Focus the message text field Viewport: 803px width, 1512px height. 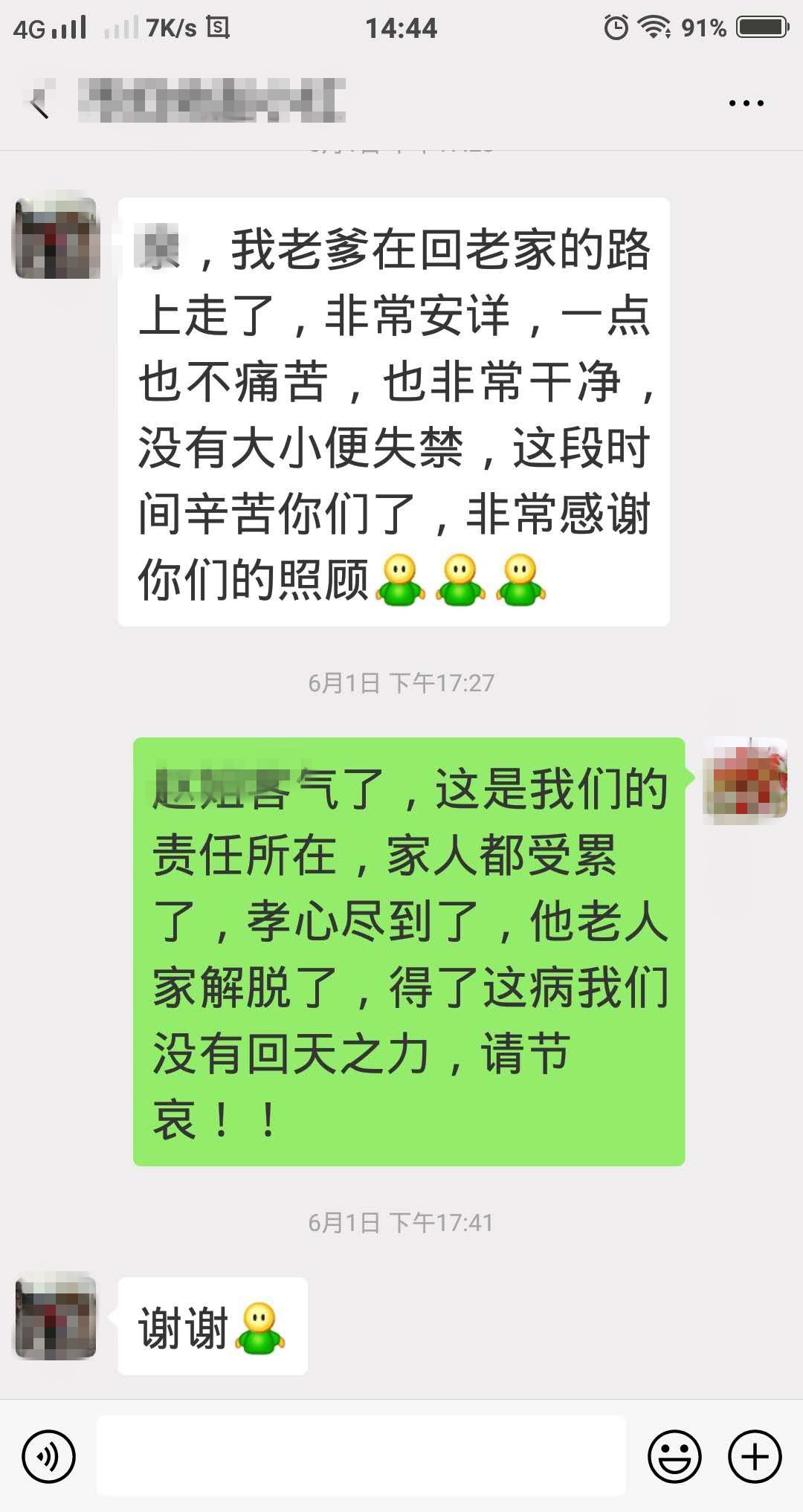[x=361, y=1456]
